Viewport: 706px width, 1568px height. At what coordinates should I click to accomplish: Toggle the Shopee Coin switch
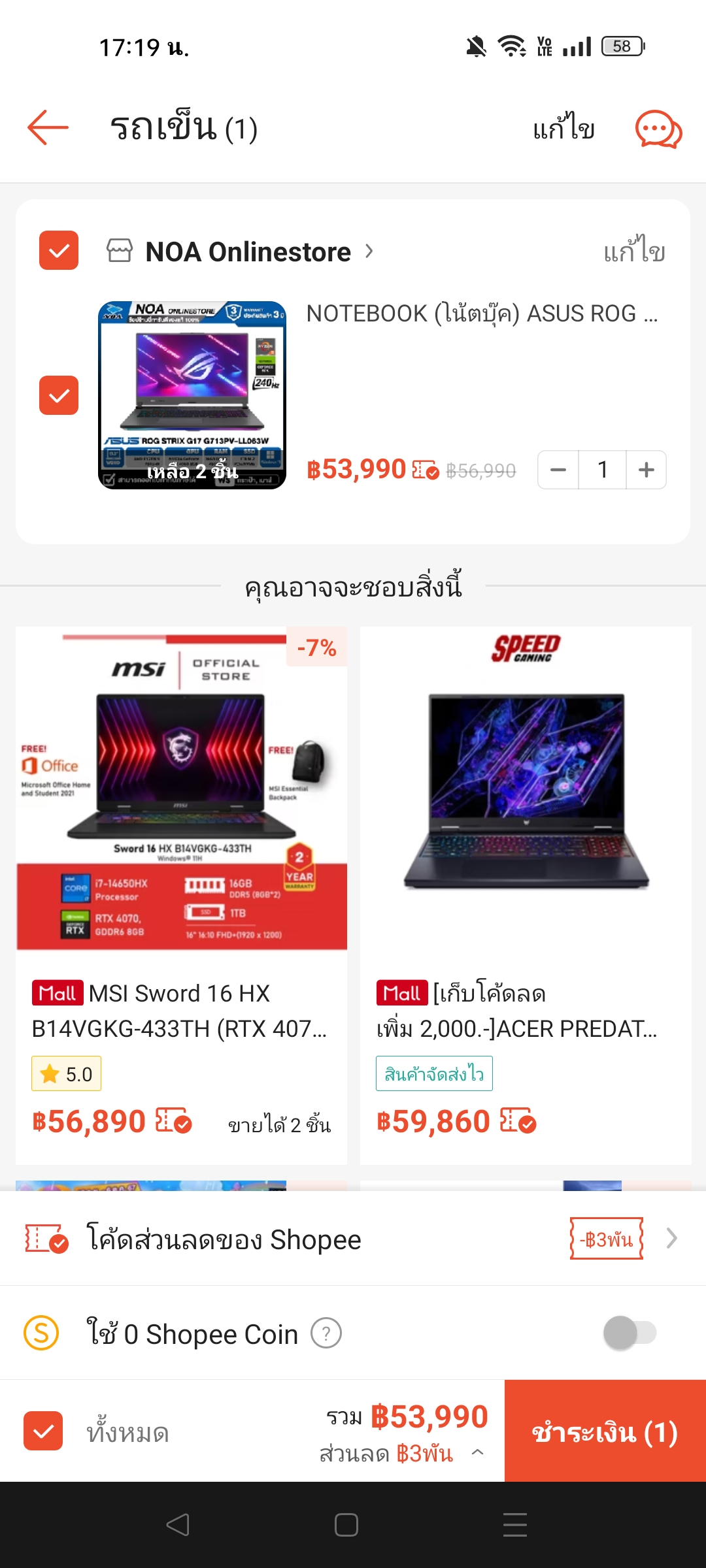[x=630, y=1333]
